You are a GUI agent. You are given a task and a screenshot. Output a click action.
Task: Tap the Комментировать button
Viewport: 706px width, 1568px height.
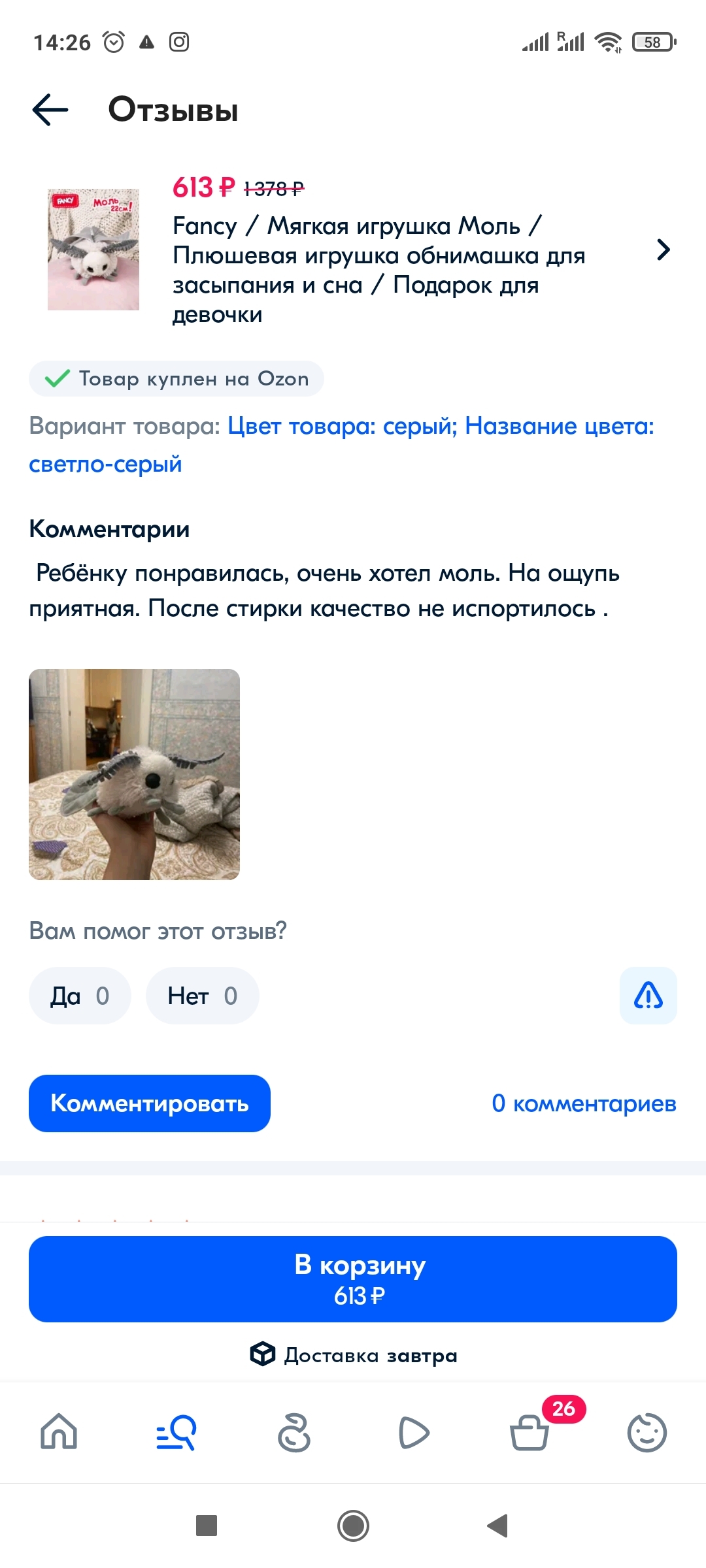pyautogui.click(x=150, y=1103)
